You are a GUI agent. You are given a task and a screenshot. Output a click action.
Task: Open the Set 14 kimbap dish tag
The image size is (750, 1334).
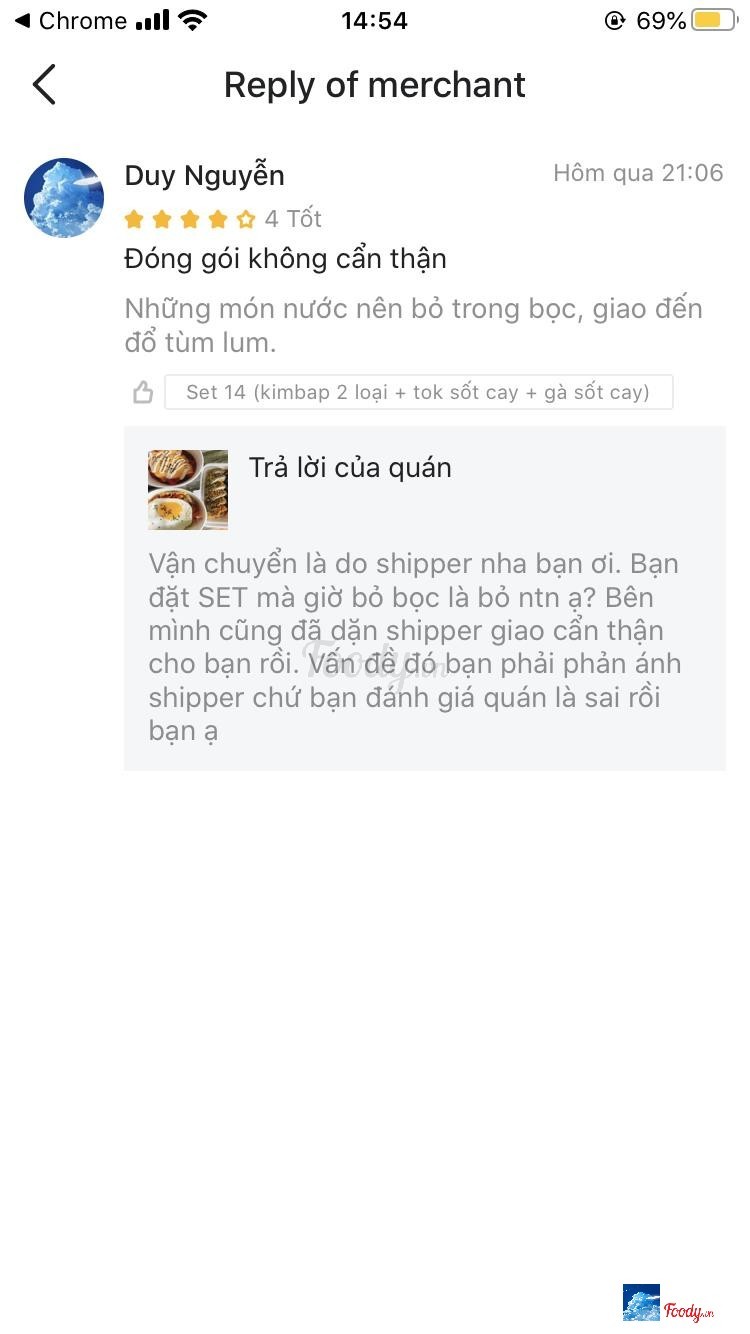tap(418, 392)
